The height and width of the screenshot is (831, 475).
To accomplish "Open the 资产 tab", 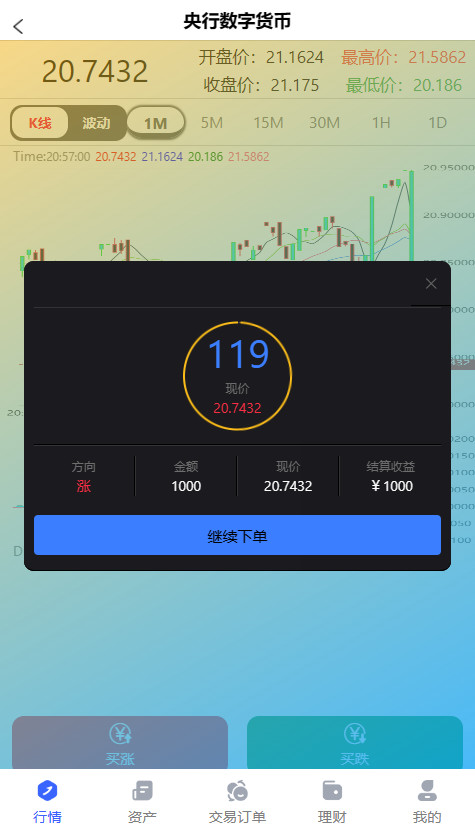I will (x=142, y=801).
